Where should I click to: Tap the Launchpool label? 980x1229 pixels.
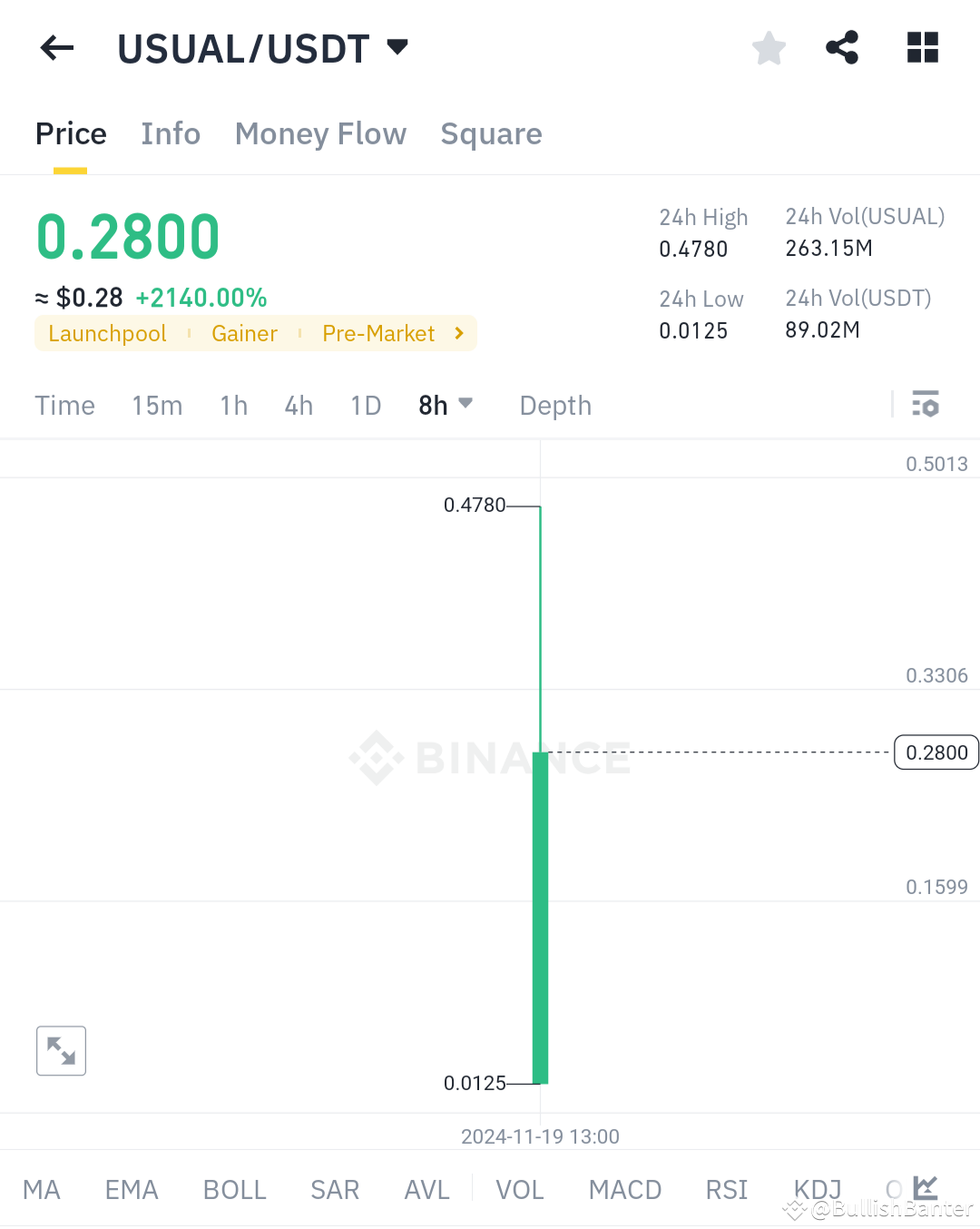pos(107,333)
